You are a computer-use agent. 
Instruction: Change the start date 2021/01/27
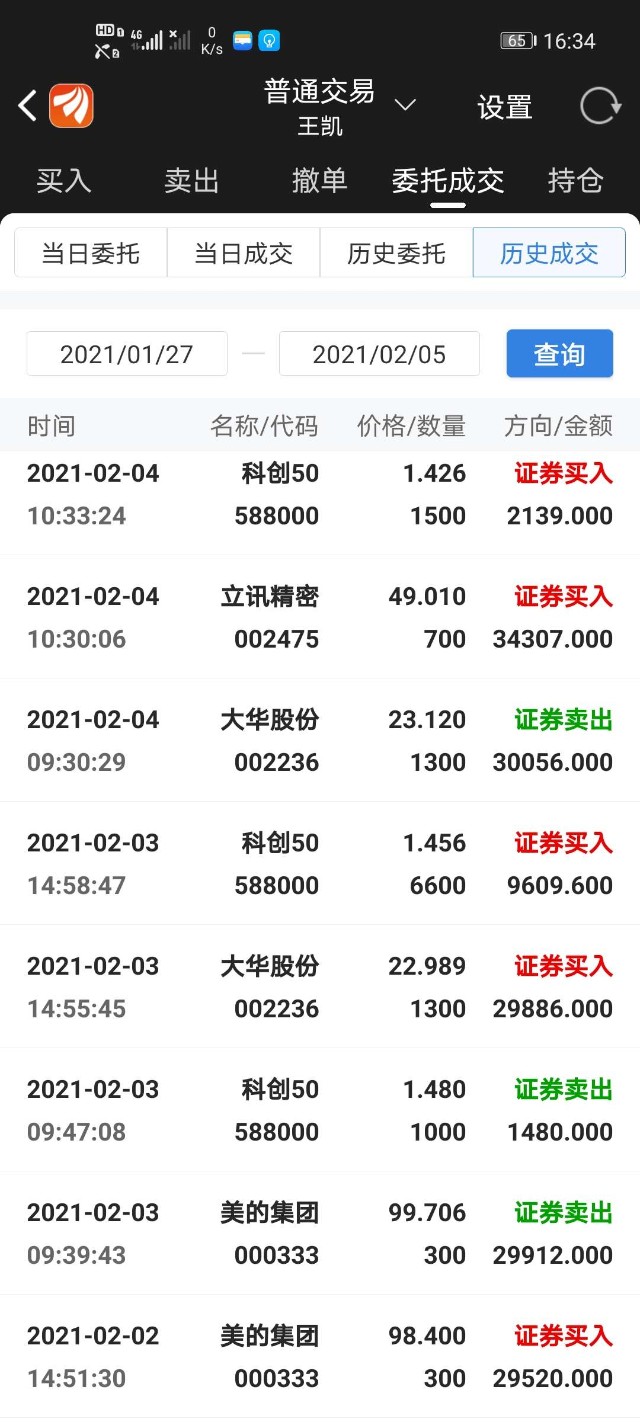tap(127, 354)
